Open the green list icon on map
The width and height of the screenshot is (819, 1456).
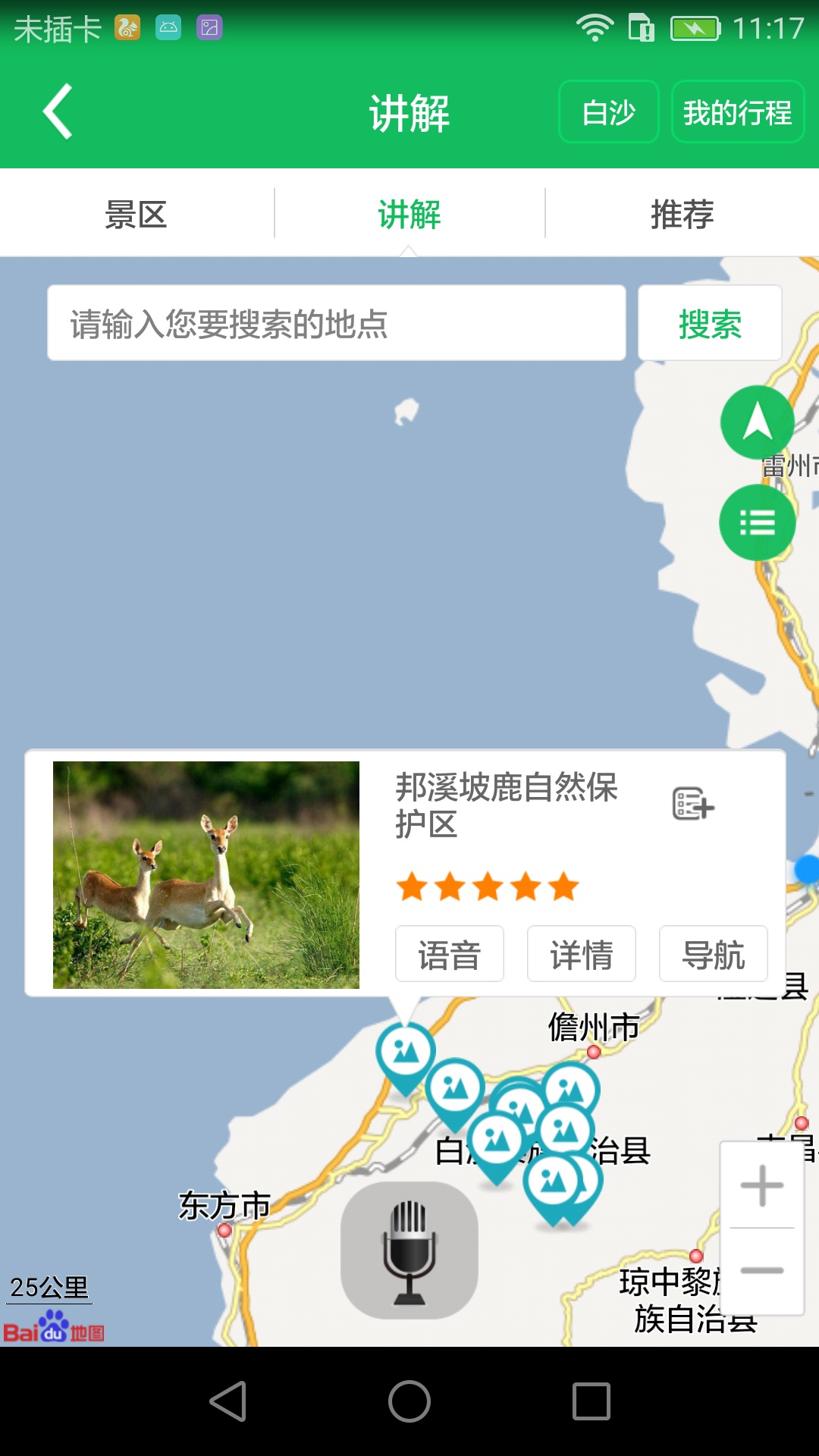758,522
